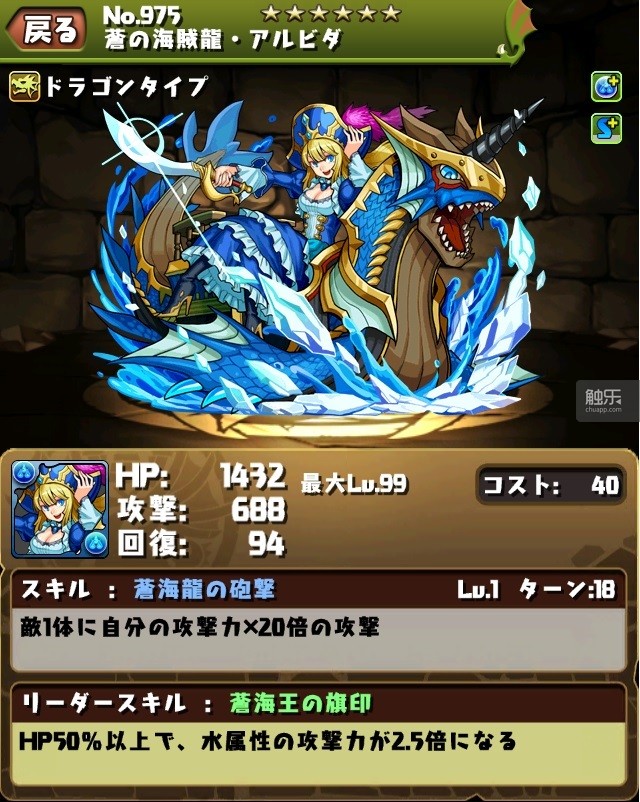This screenshot has width=640, height=802.
Task: Go back with the 戻る button
Action: [x=44, y=29]
